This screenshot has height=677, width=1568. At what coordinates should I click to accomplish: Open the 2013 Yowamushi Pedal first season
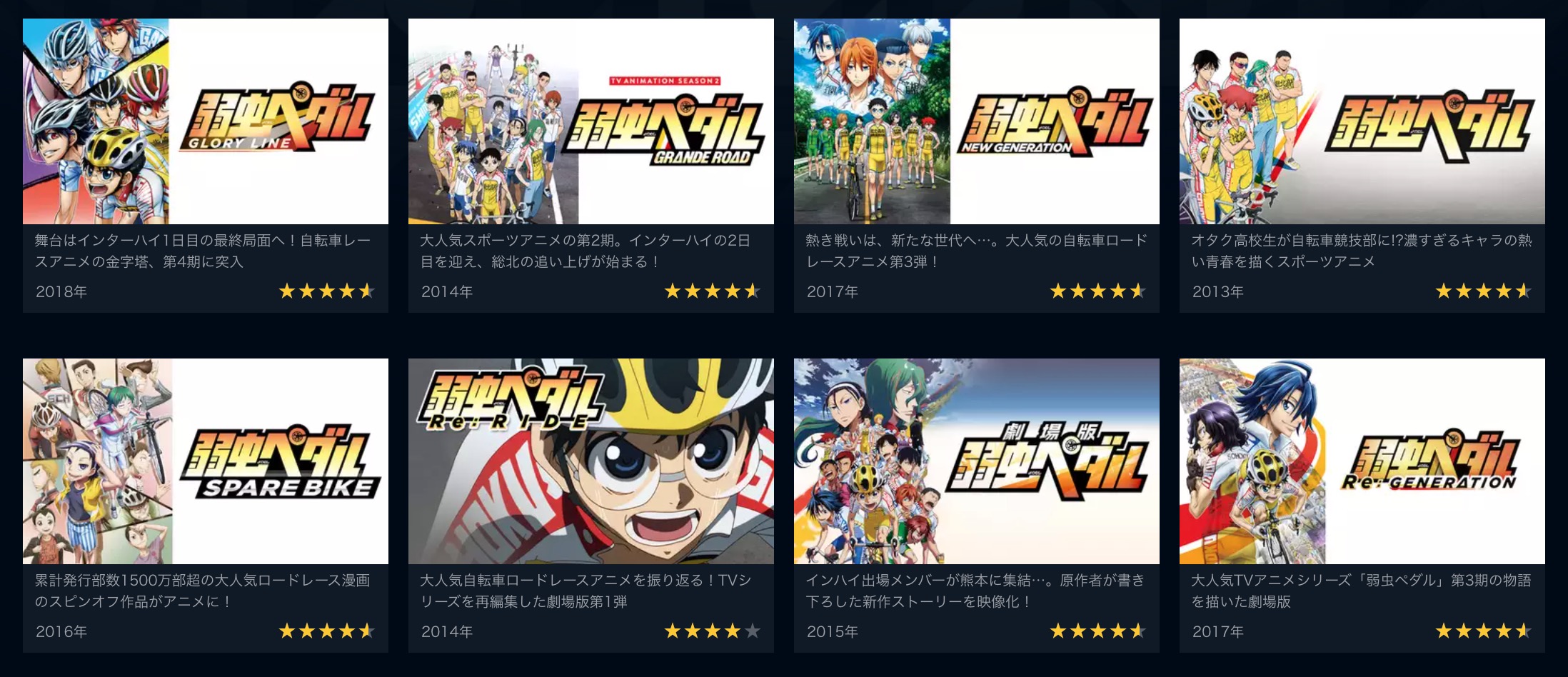click(x=1362, y=122)
